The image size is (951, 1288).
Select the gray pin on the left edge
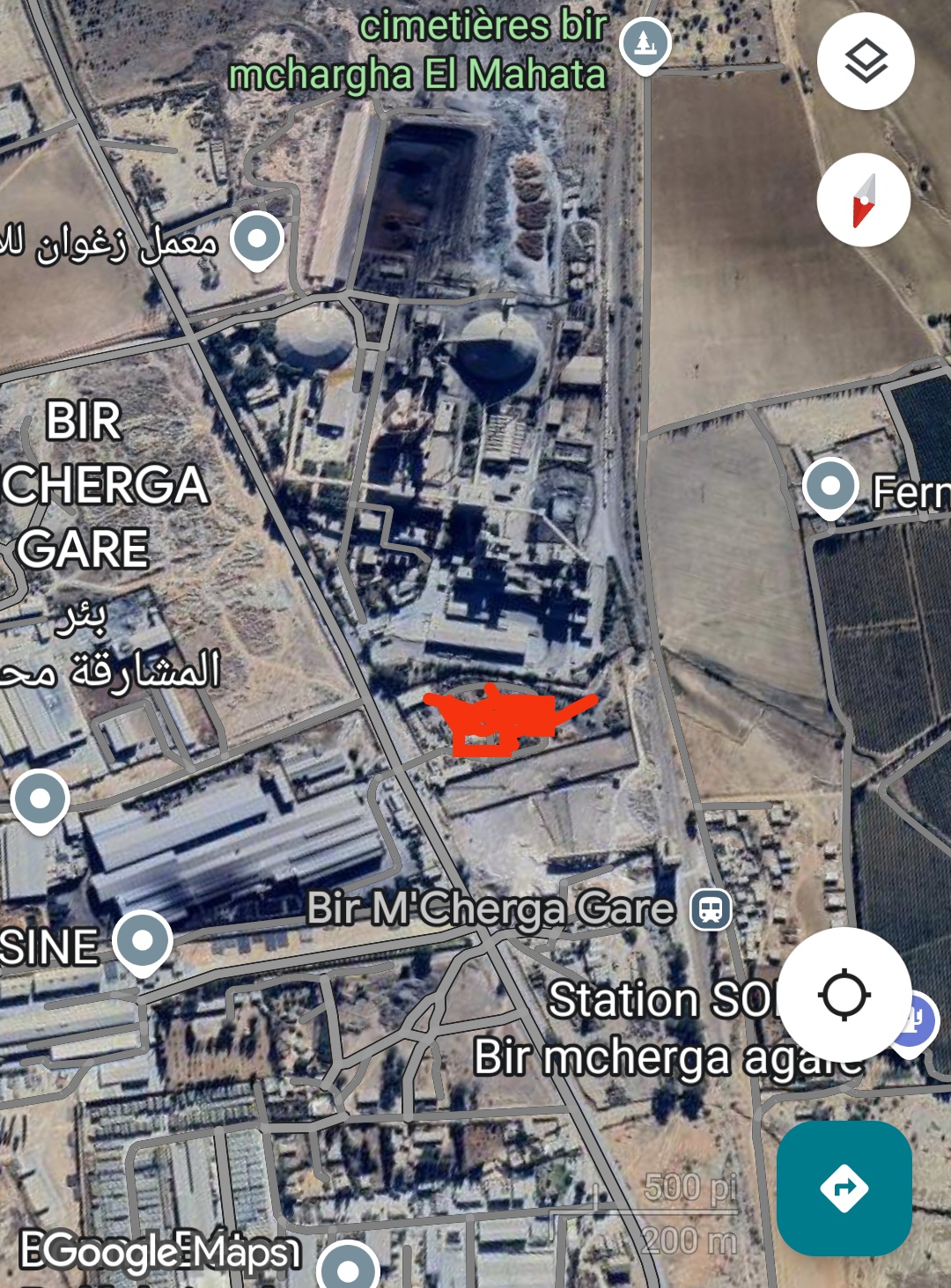pyautogui.click(x=38, y=799)
